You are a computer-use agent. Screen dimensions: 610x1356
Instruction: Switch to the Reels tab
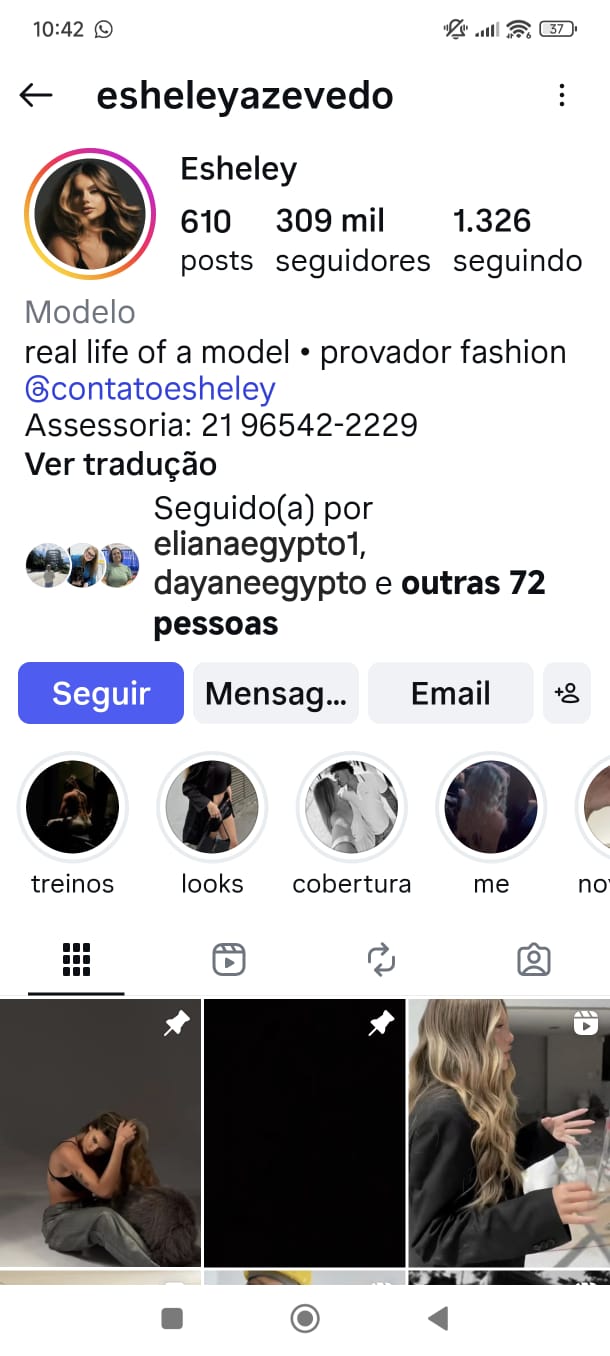tap(229, 960)
